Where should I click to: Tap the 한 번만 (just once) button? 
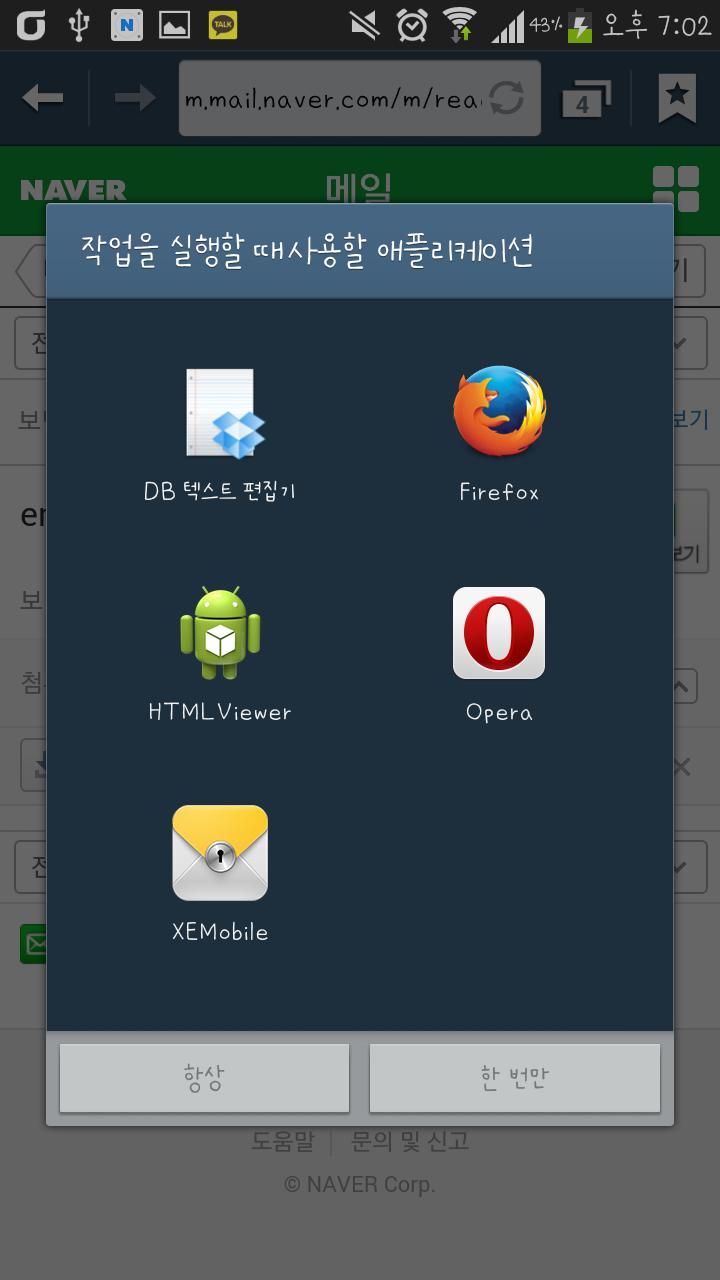[515, 1078]
